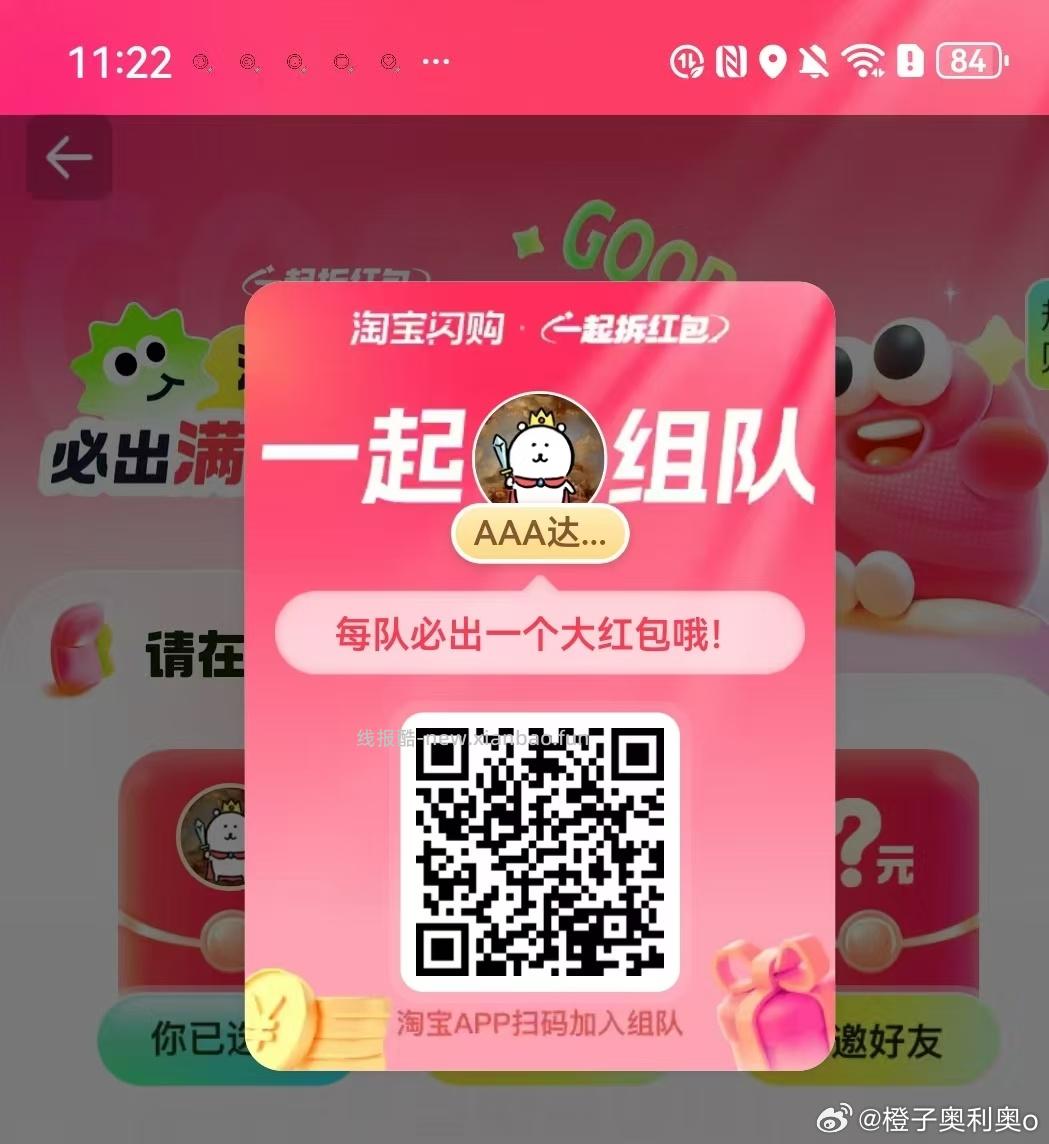Tap the NFC status bar icon
Image resolution: width=1049 pixels, height=1144 pixels.
tap(733, 62)
